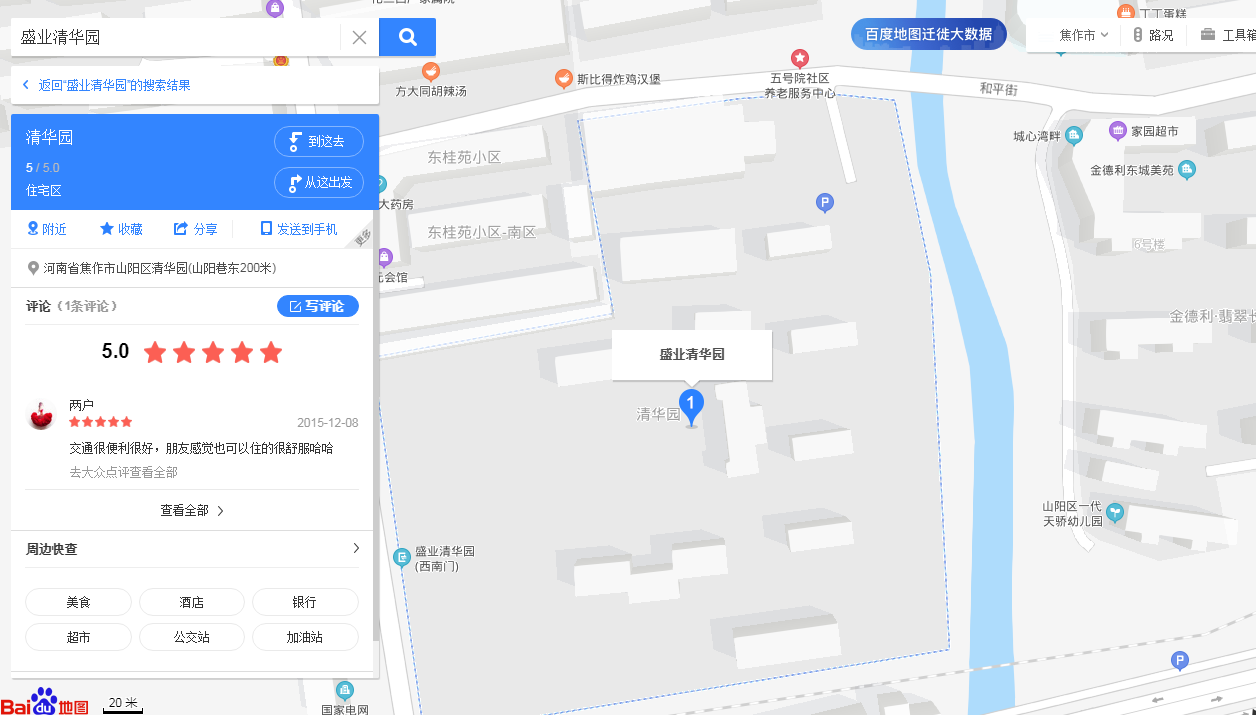The height and width of the screenshot is (715, 1256).
Task: Share this location via 分享
Action: (195, 229)
